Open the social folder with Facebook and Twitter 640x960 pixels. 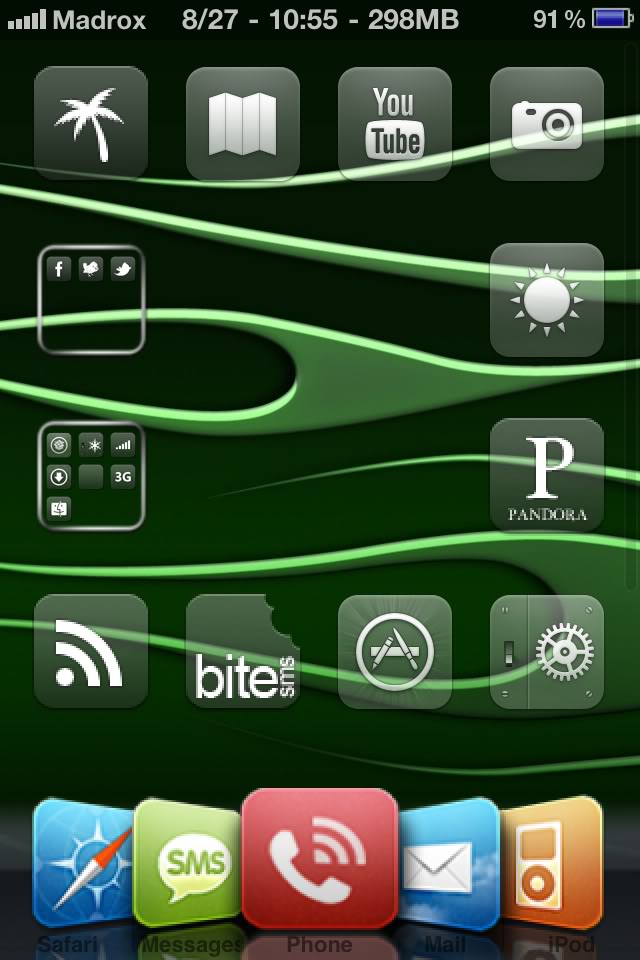(x=91, y=299)
